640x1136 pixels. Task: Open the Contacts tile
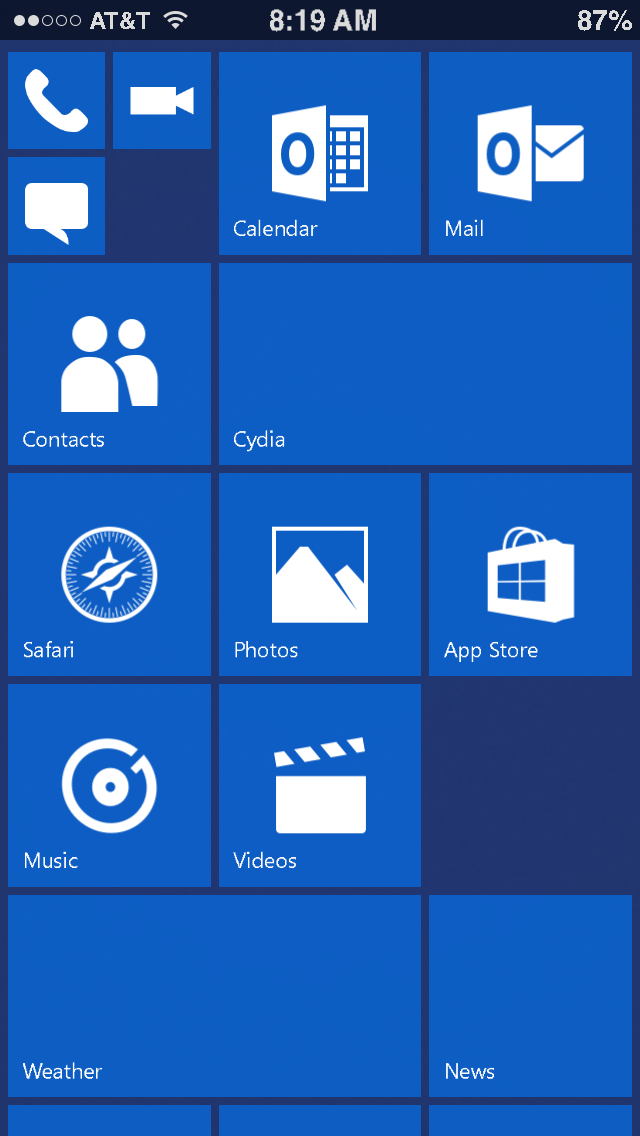click(109, 364)
